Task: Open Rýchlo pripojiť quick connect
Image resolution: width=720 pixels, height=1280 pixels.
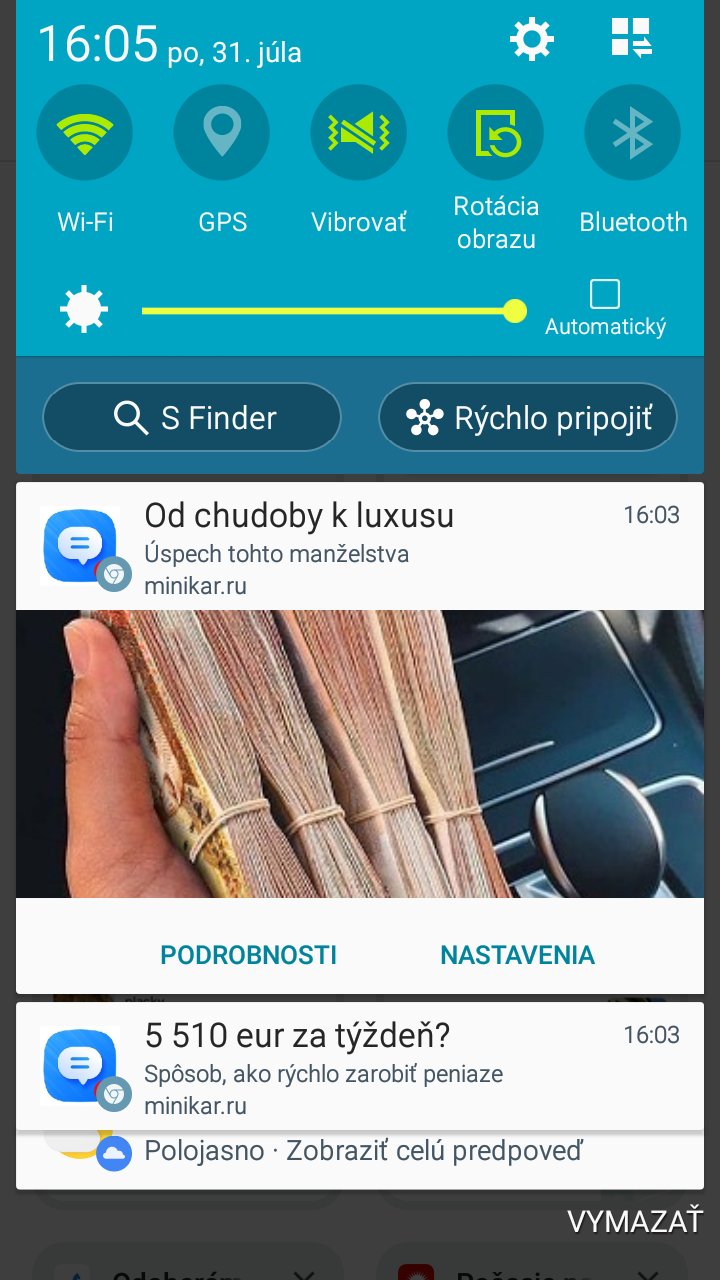Action: tap(528, 417)
